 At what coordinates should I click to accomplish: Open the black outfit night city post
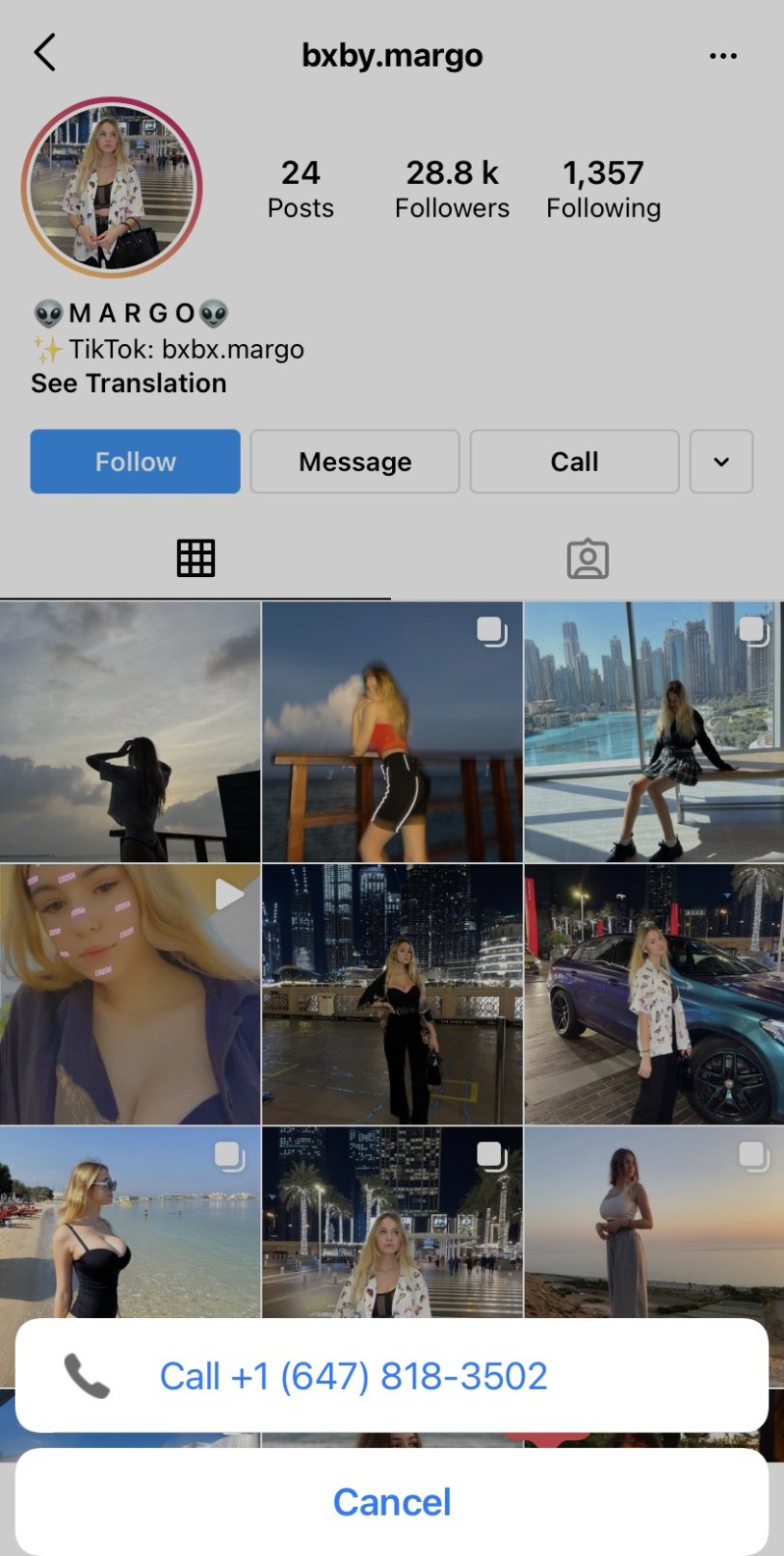[392, 994]
